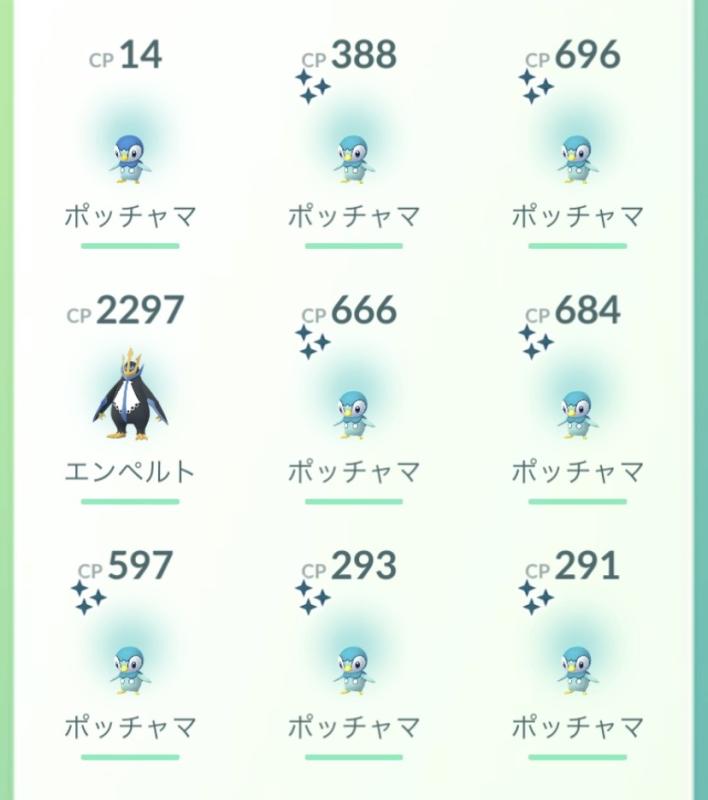Open the shiny ポッチャマ with CP 684

[577, 413]
